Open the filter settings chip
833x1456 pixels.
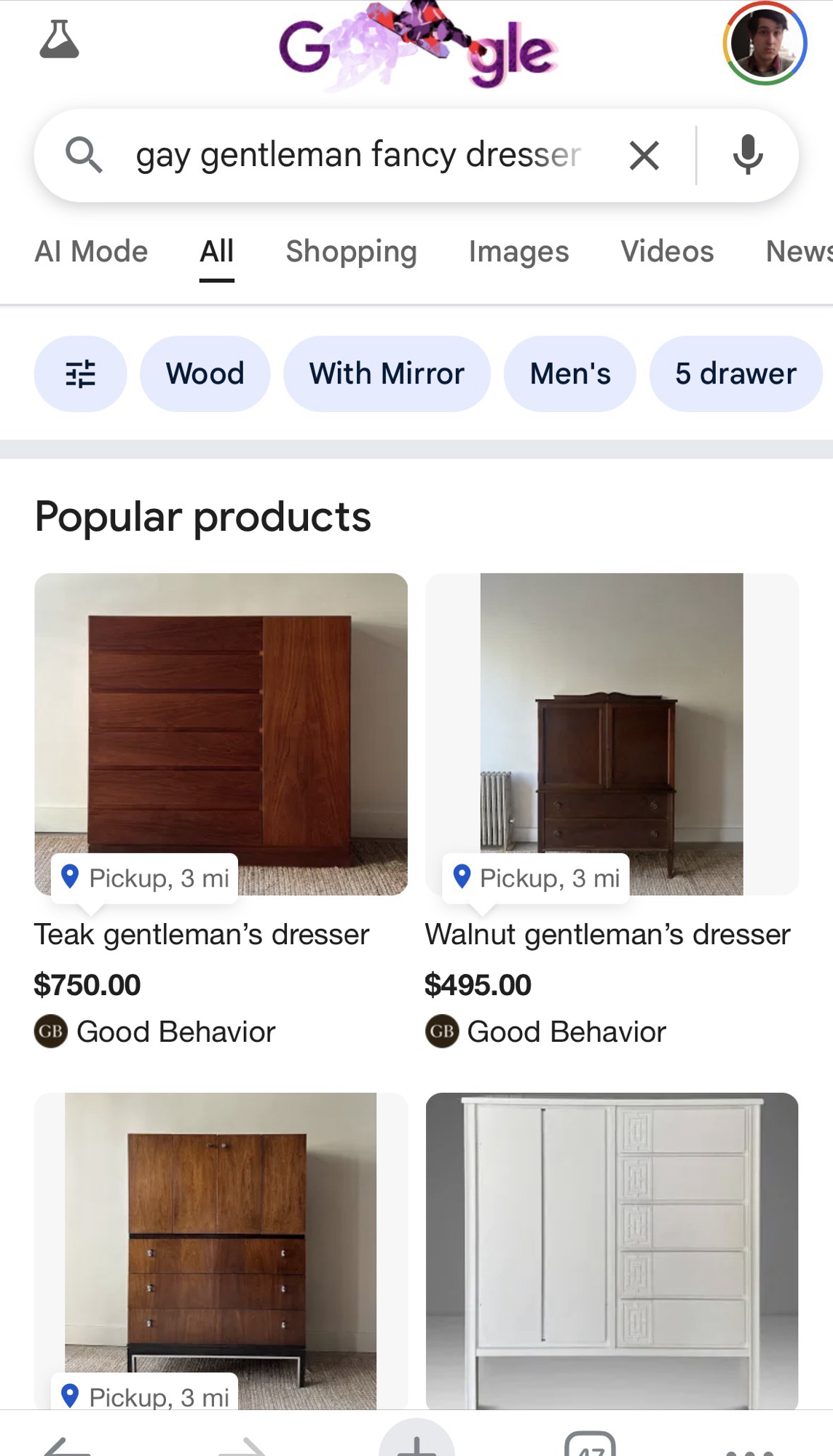click(x=80, y=374)
